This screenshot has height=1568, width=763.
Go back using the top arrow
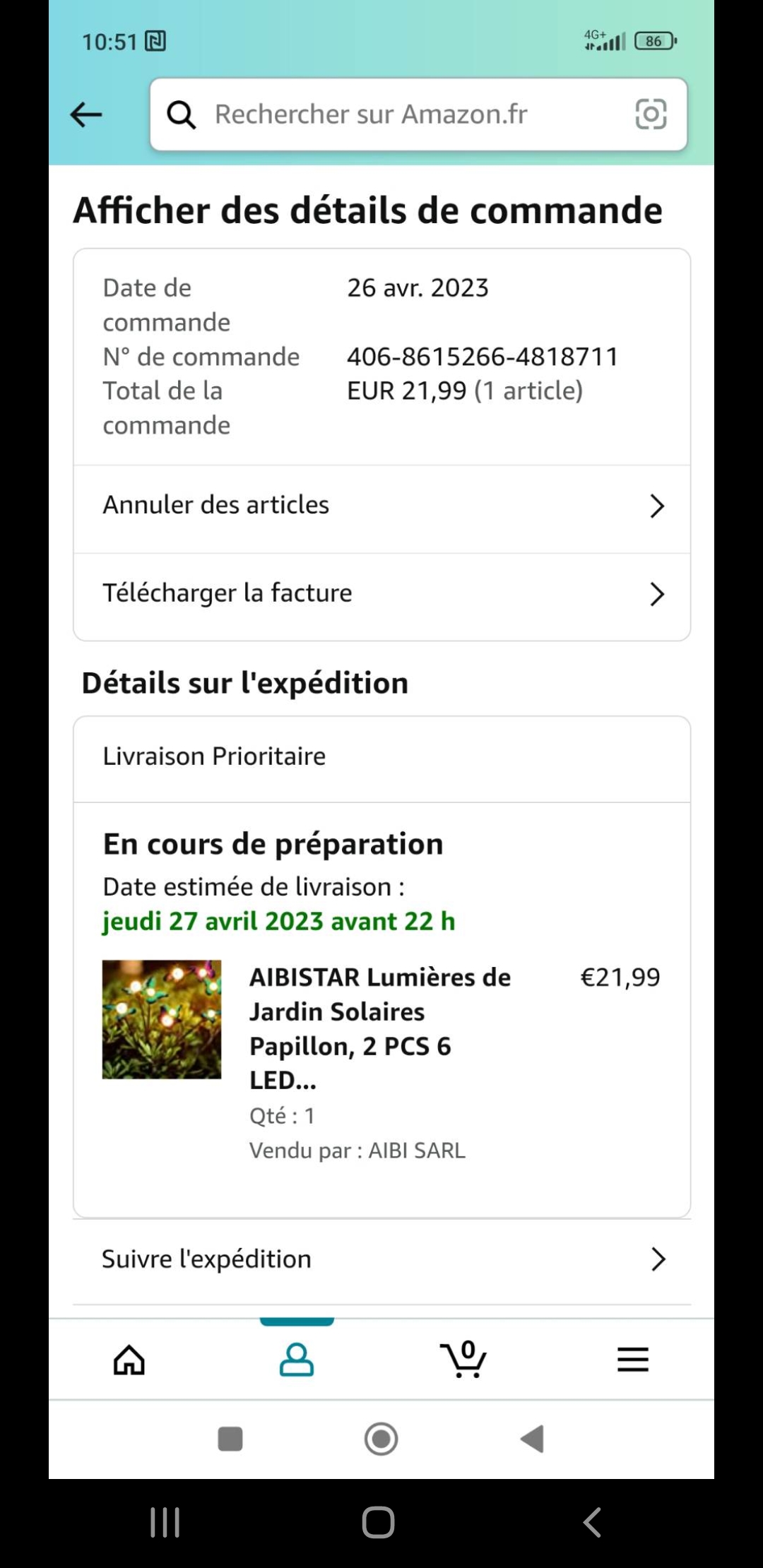pos(86,114)
